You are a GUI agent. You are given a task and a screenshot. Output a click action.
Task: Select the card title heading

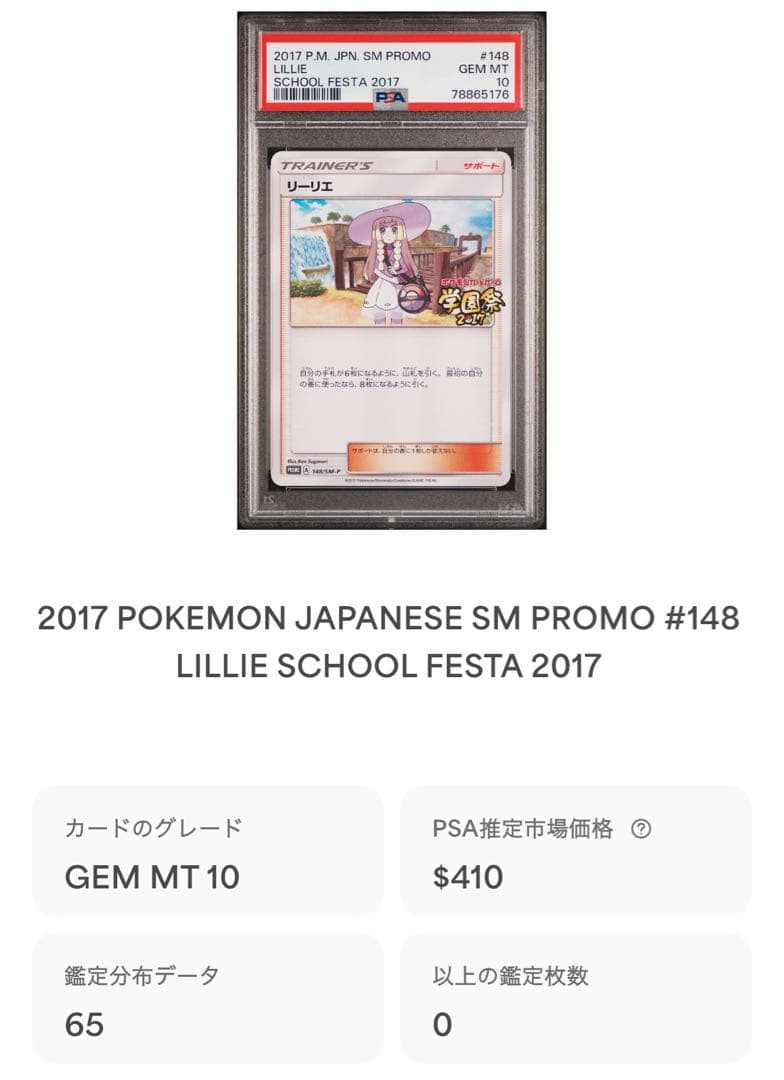click(392, 638)
